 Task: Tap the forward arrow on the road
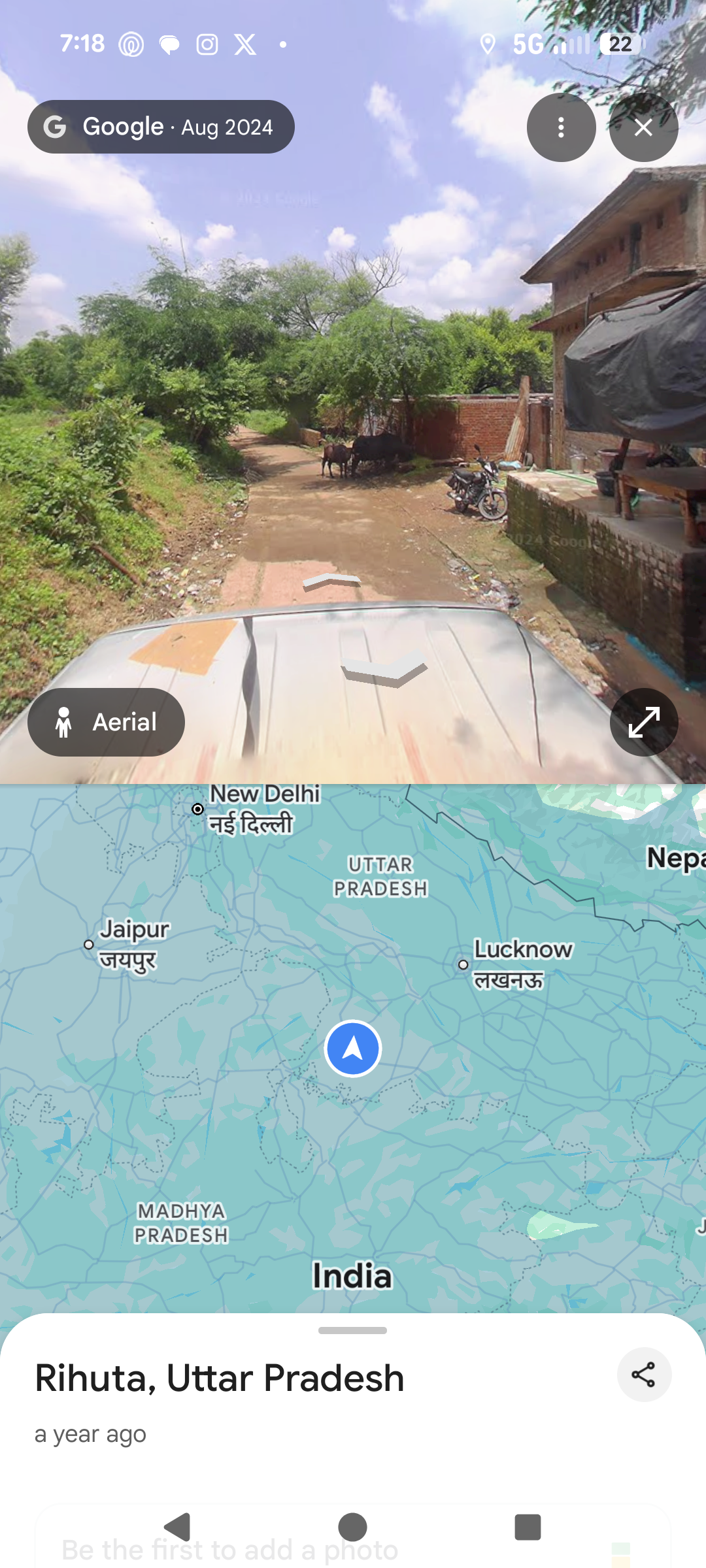click(x=331, y=581)
